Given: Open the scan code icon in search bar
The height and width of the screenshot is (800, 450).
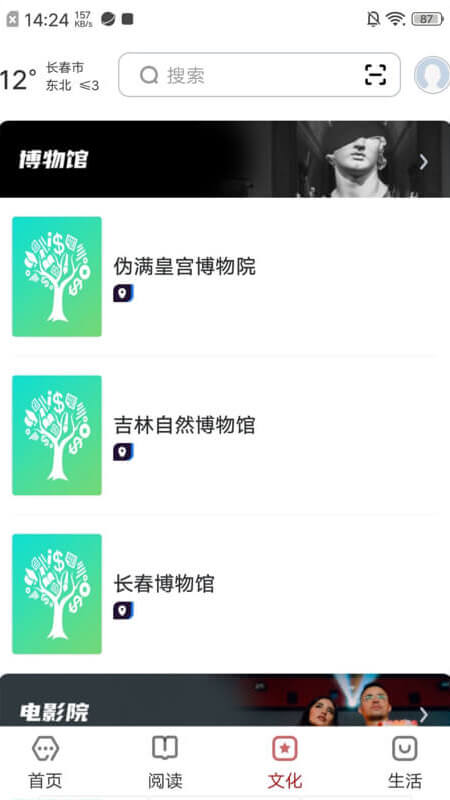Looking at the screenshot, I should 376,75.
